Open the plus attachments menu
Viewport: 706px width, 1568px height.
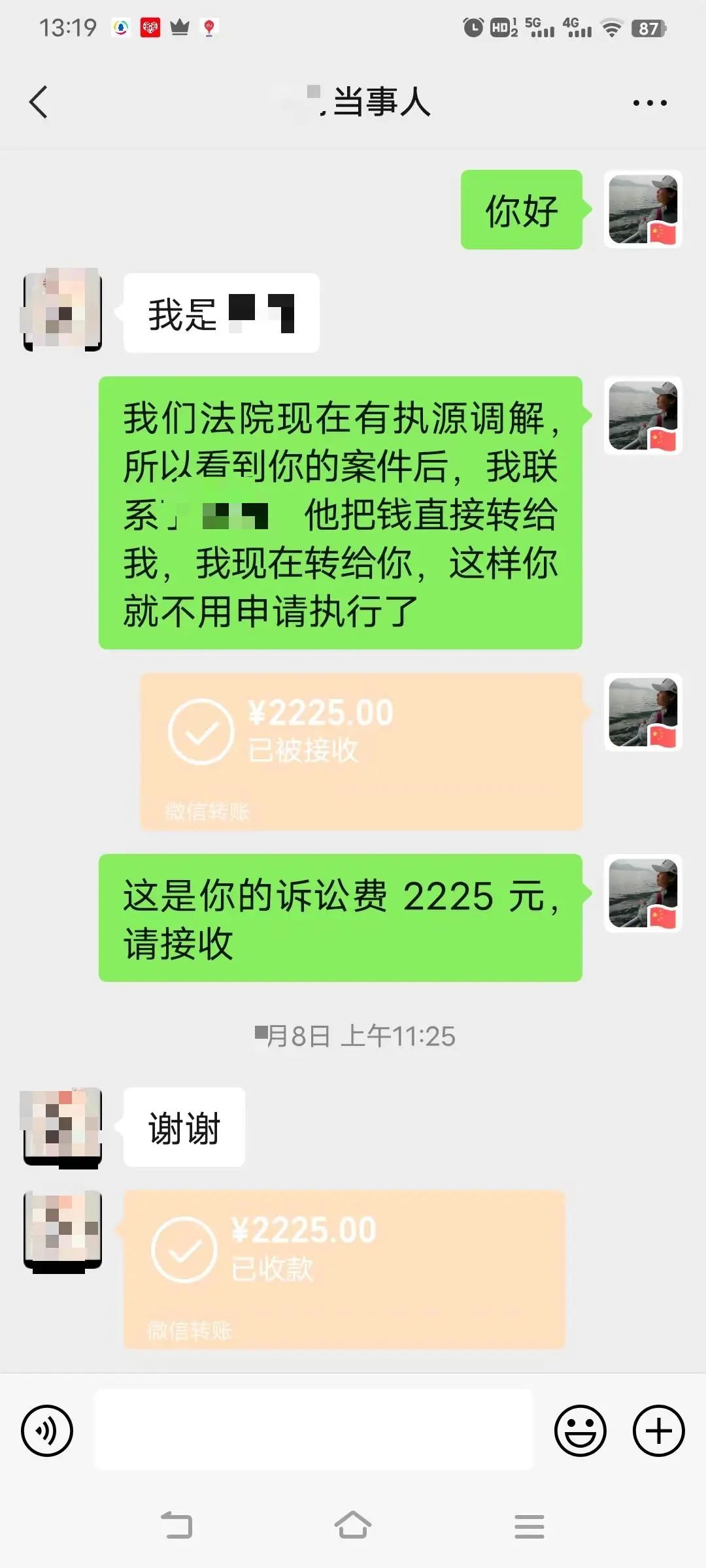pyautogui.click(x=658, y=1431)
